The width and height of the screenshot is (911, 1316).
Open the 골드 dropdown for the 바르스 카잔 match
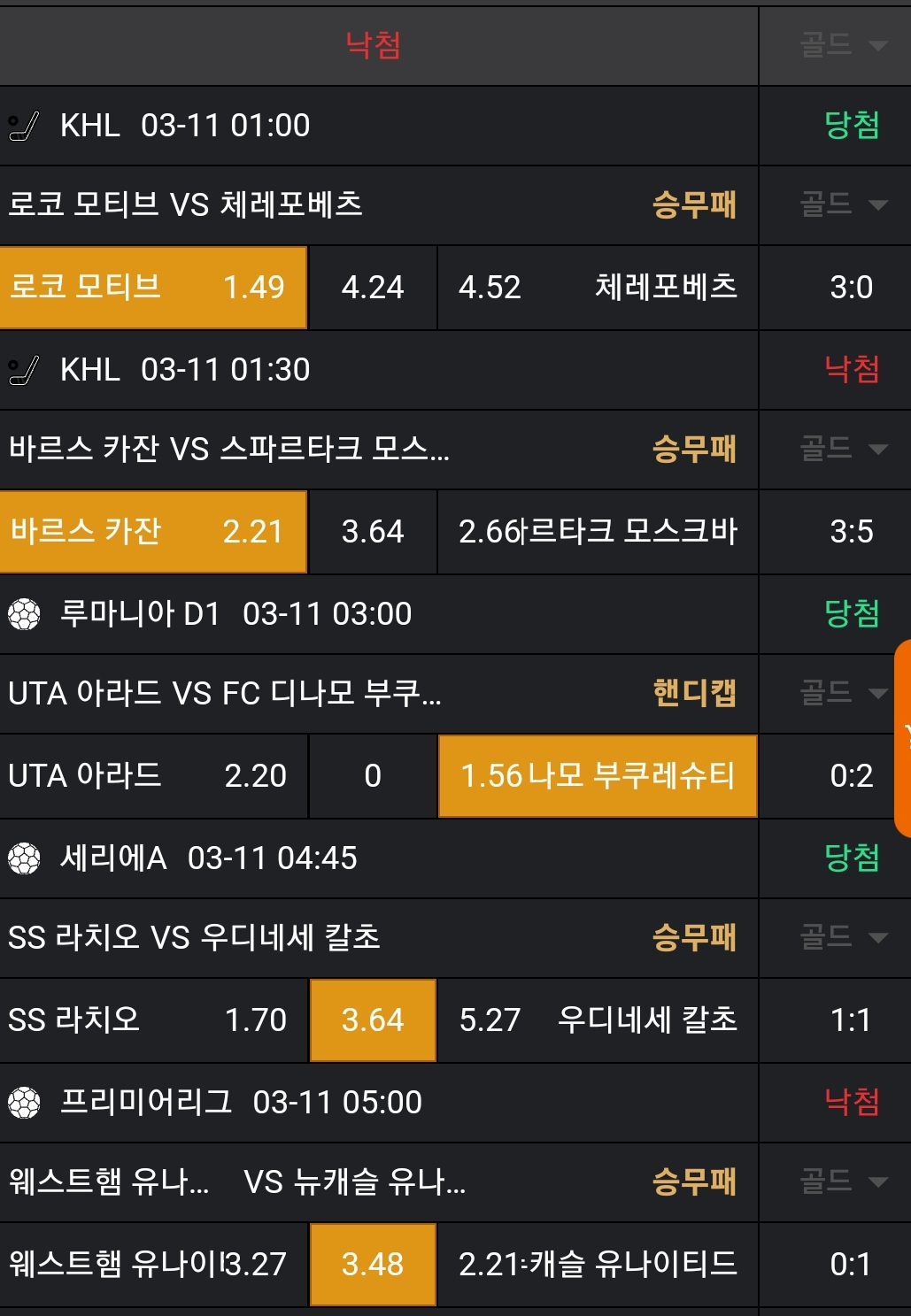pos(842,450)
